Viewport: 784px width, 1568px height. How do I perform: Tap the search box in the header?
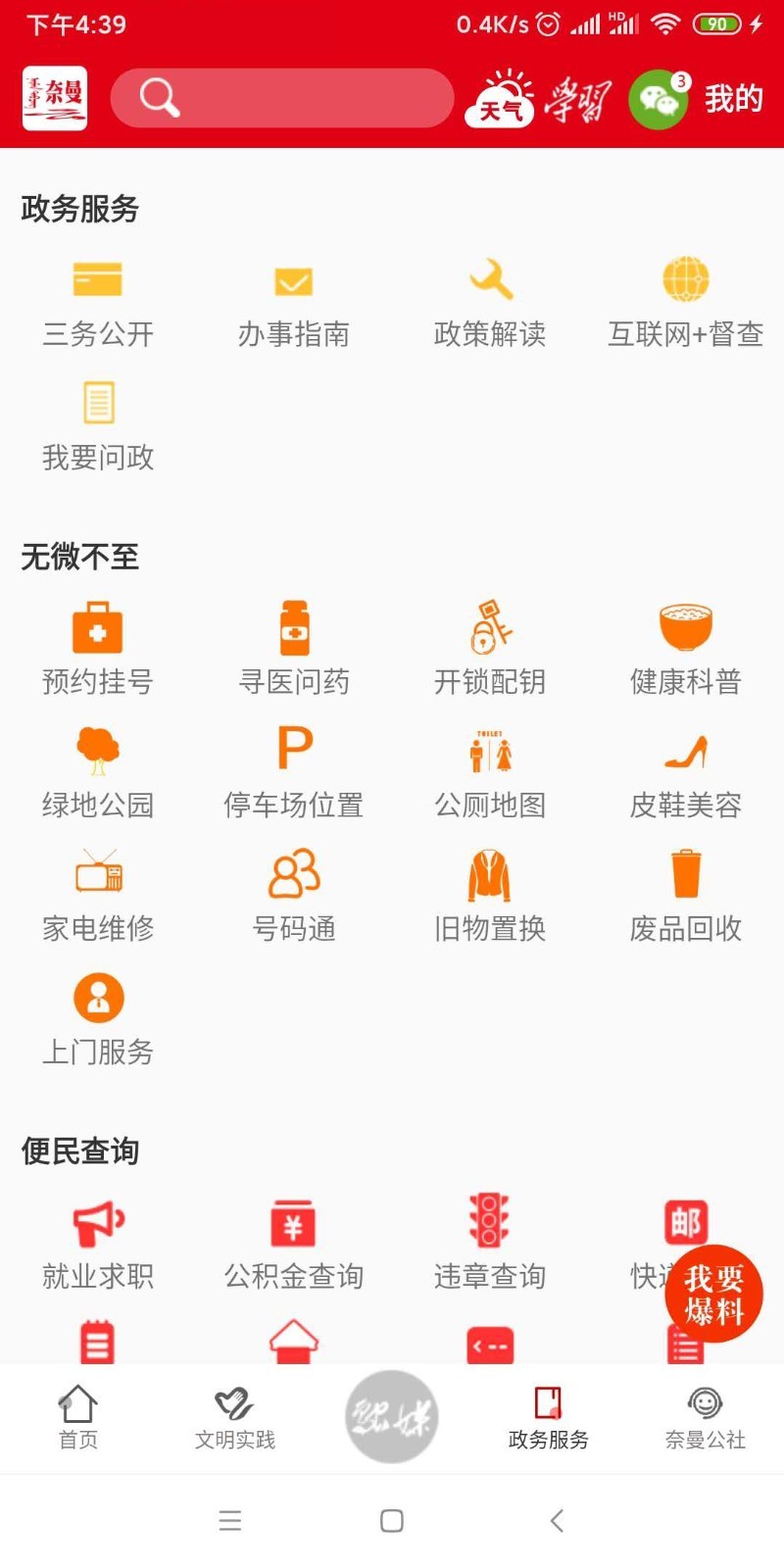point(282,98)
